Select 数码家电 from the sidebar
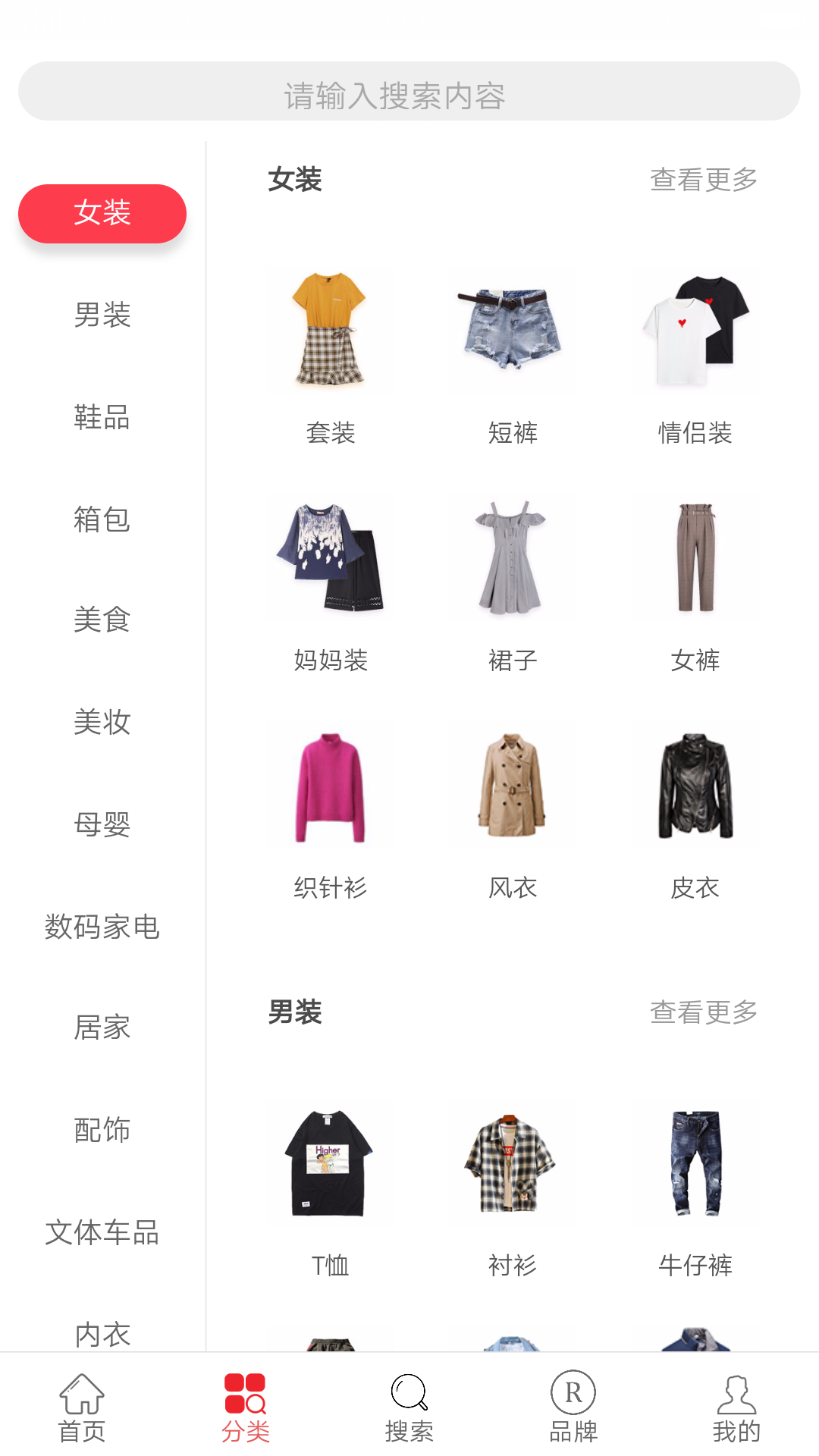Viewport: 819px width, 1456px height. [x=102, y=927]
